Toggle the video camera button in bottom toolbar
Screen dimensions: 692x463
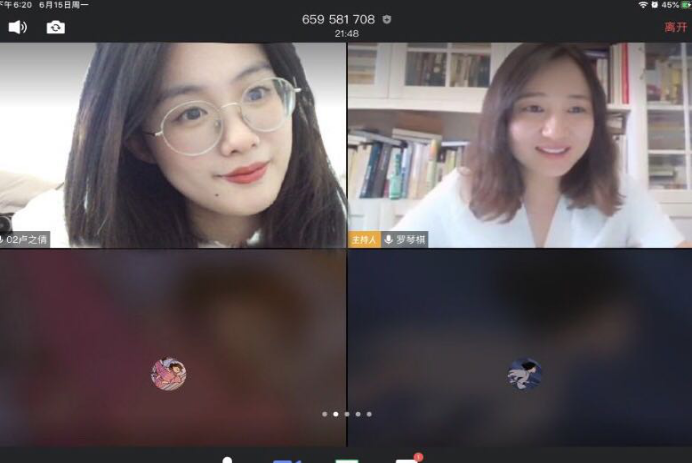tap(287, 460)
